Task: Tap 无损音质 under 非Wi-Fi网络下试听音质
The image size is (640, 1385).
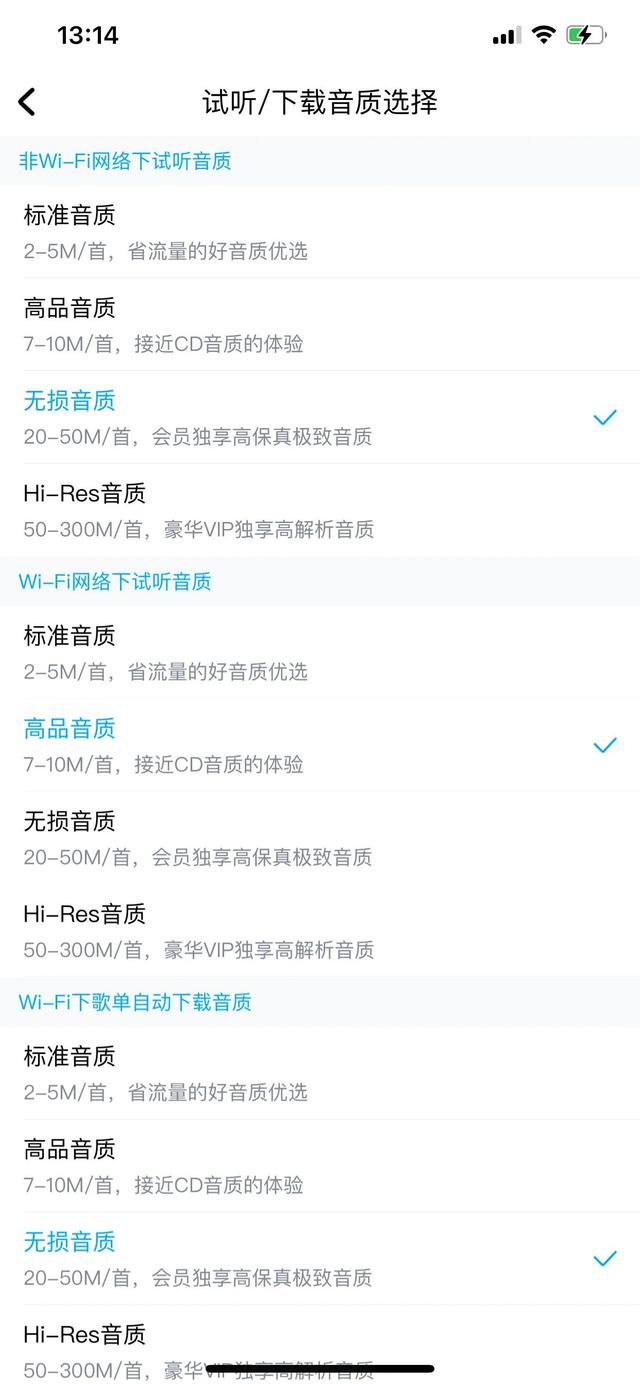Action: pos(320,417)
